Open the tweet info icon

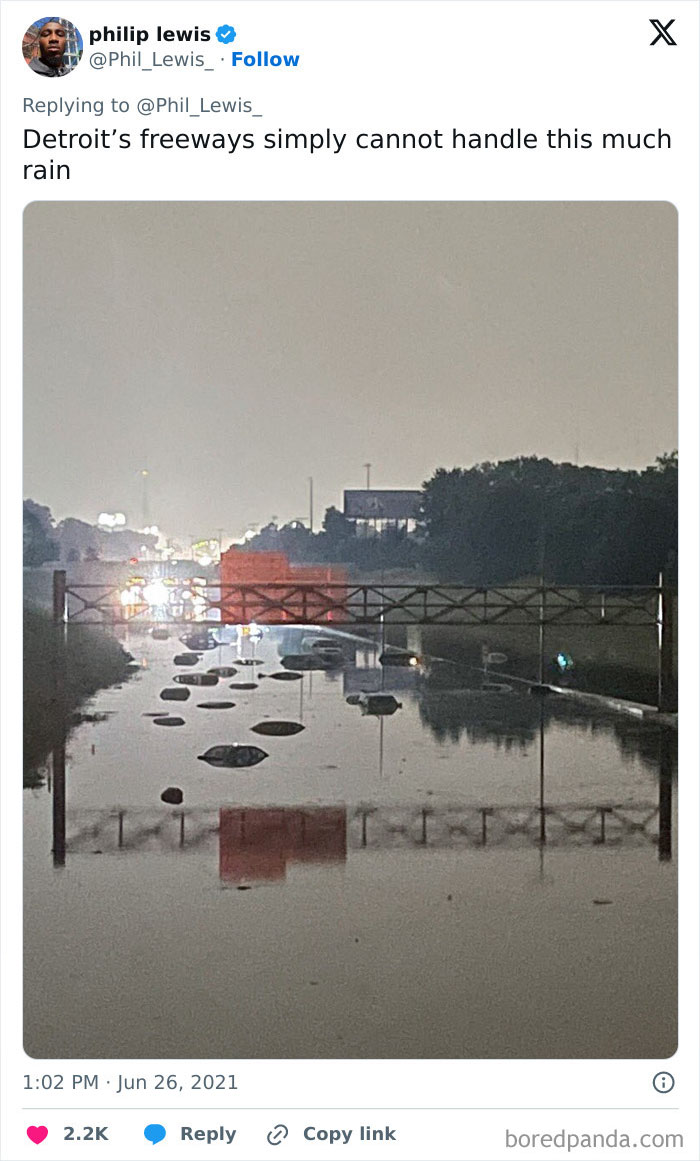[x=663, y=1083]
